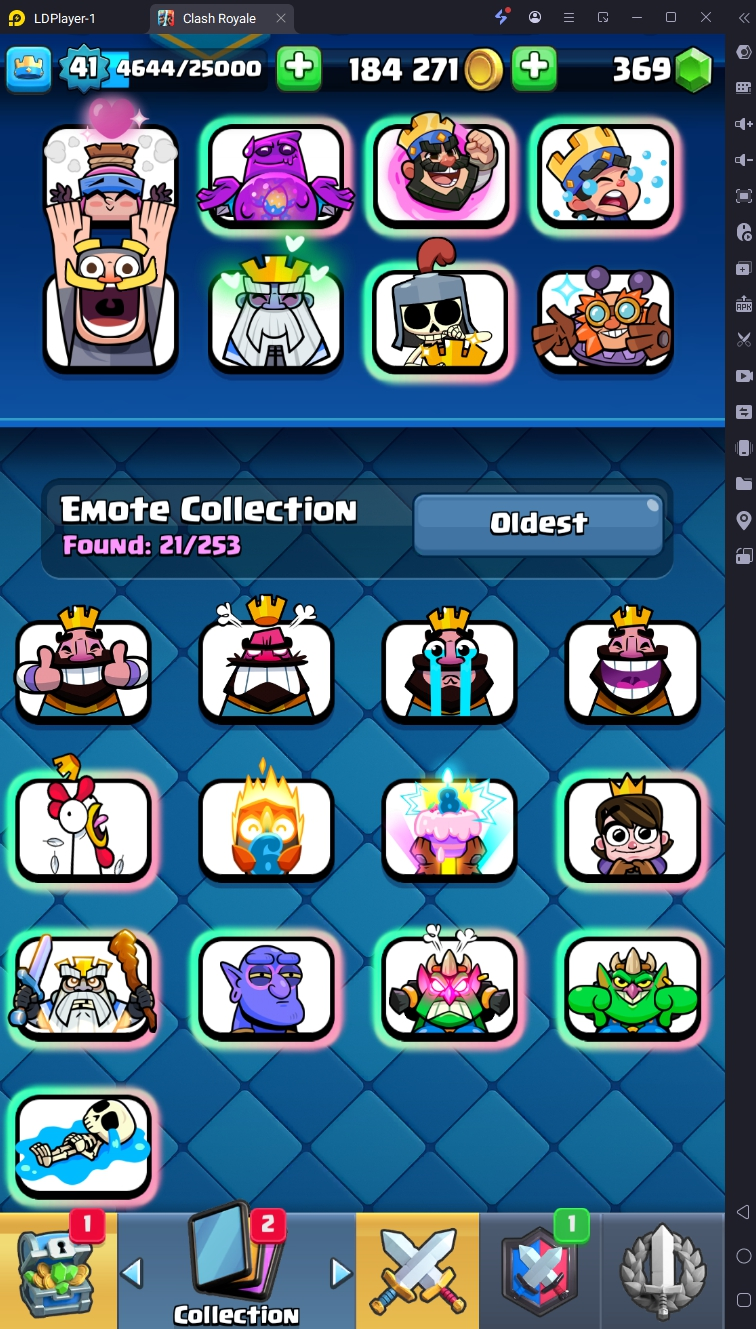Open the crown profile icon
The image size is (756, 1329).
point(29,68)
